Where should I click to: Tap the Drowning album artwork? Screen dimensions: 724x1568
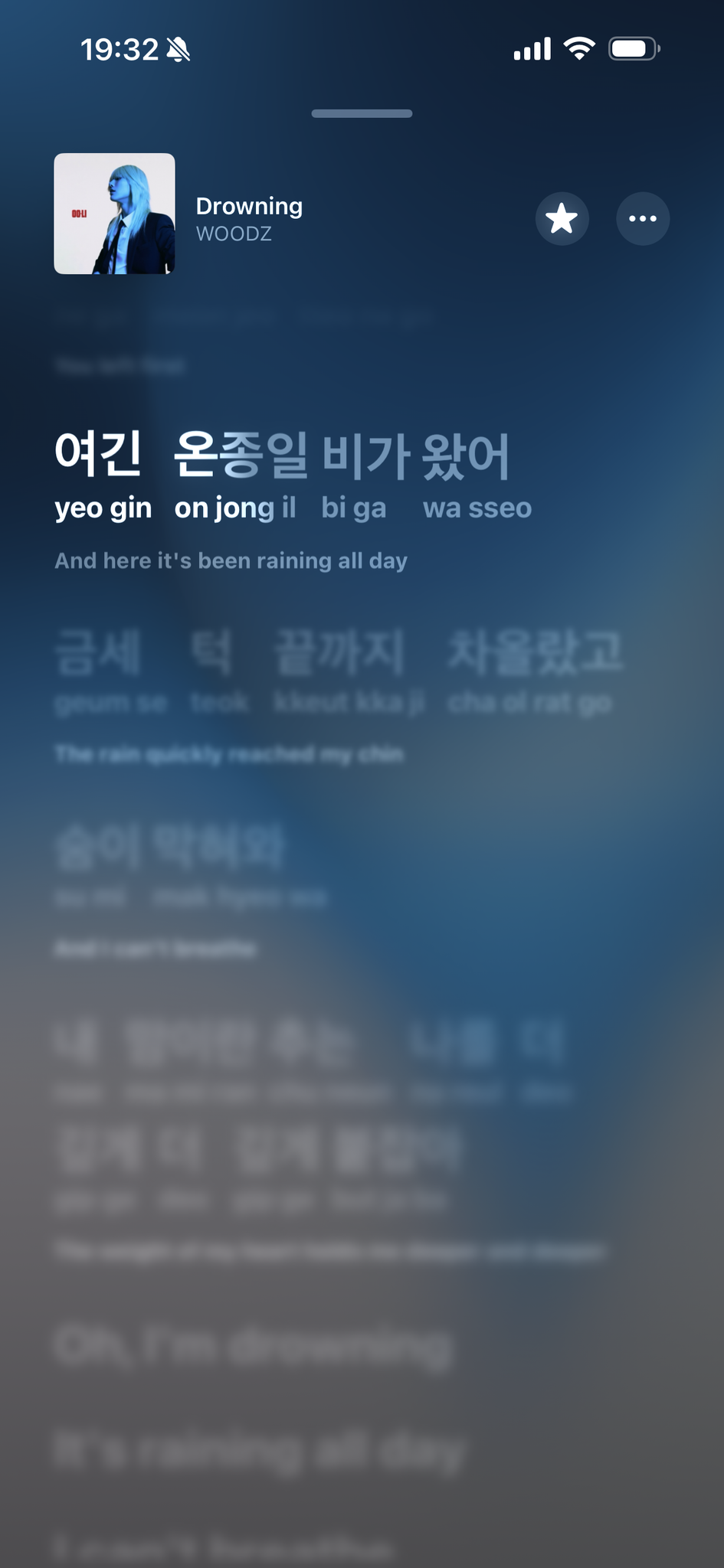pos(114,214)
